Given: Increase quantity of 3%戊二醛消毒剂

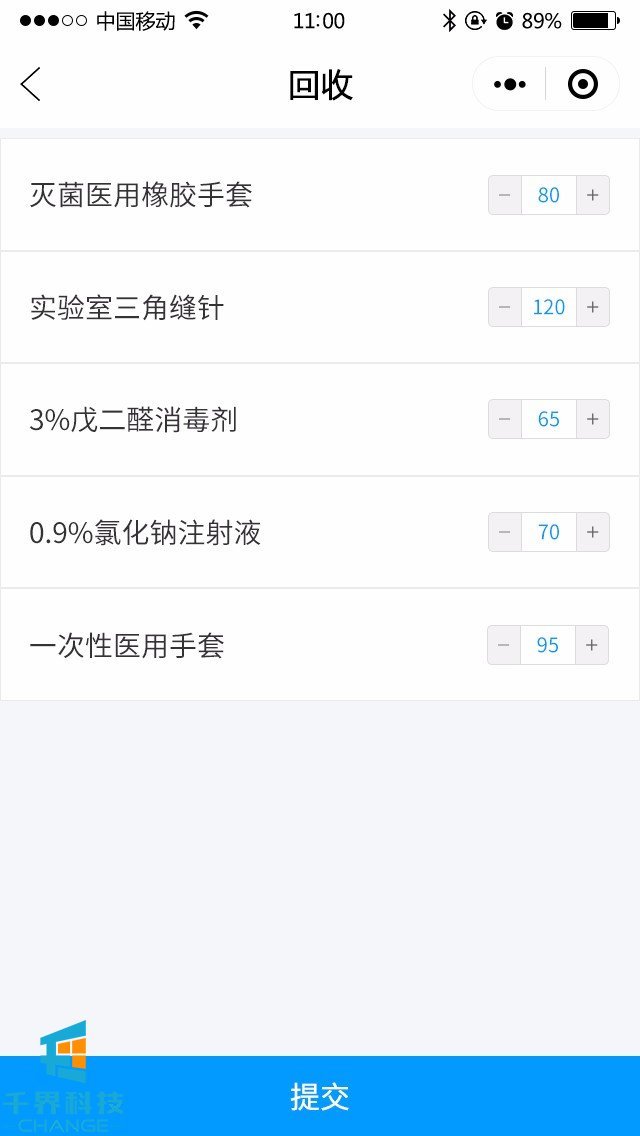Looking at the screenshot, I should click(593, 419).
